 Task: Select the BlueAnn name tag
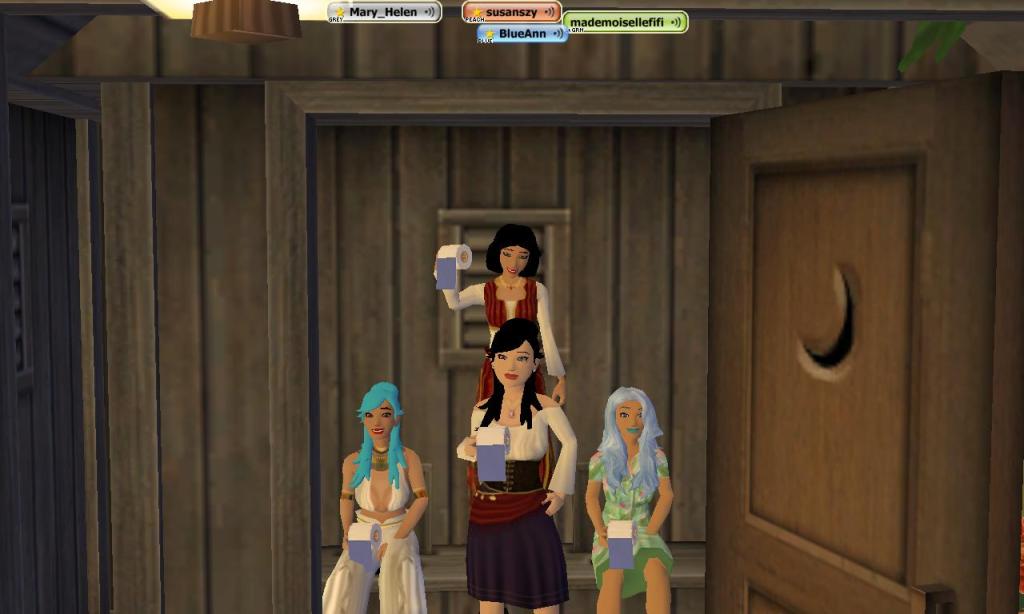[x=523, y=34]
